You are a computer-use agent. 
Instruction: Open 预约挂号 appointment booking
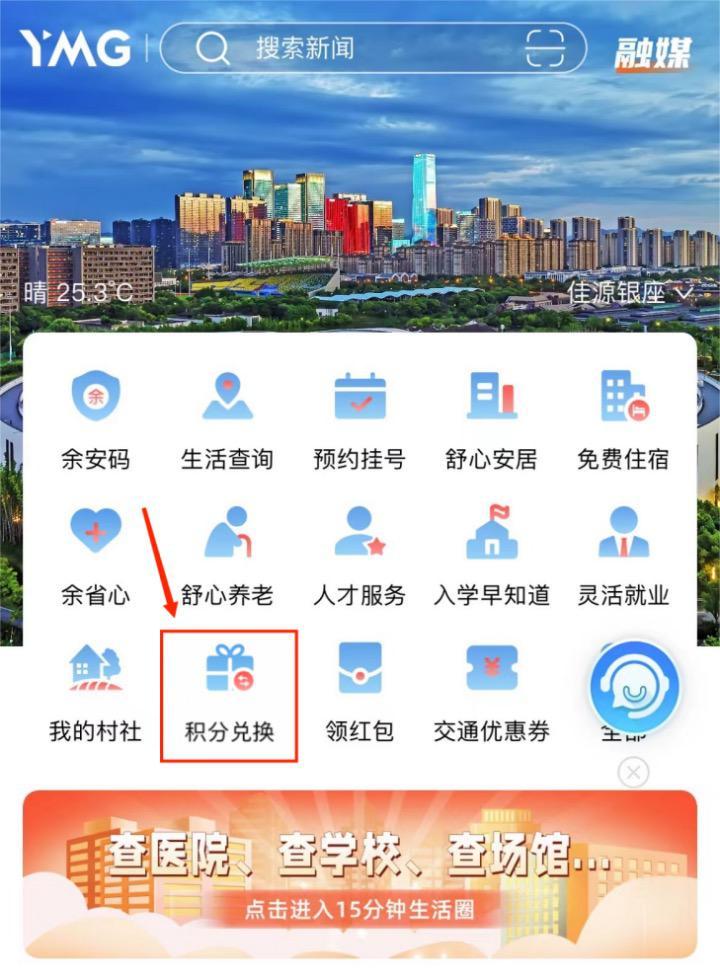tap(359, 418)
